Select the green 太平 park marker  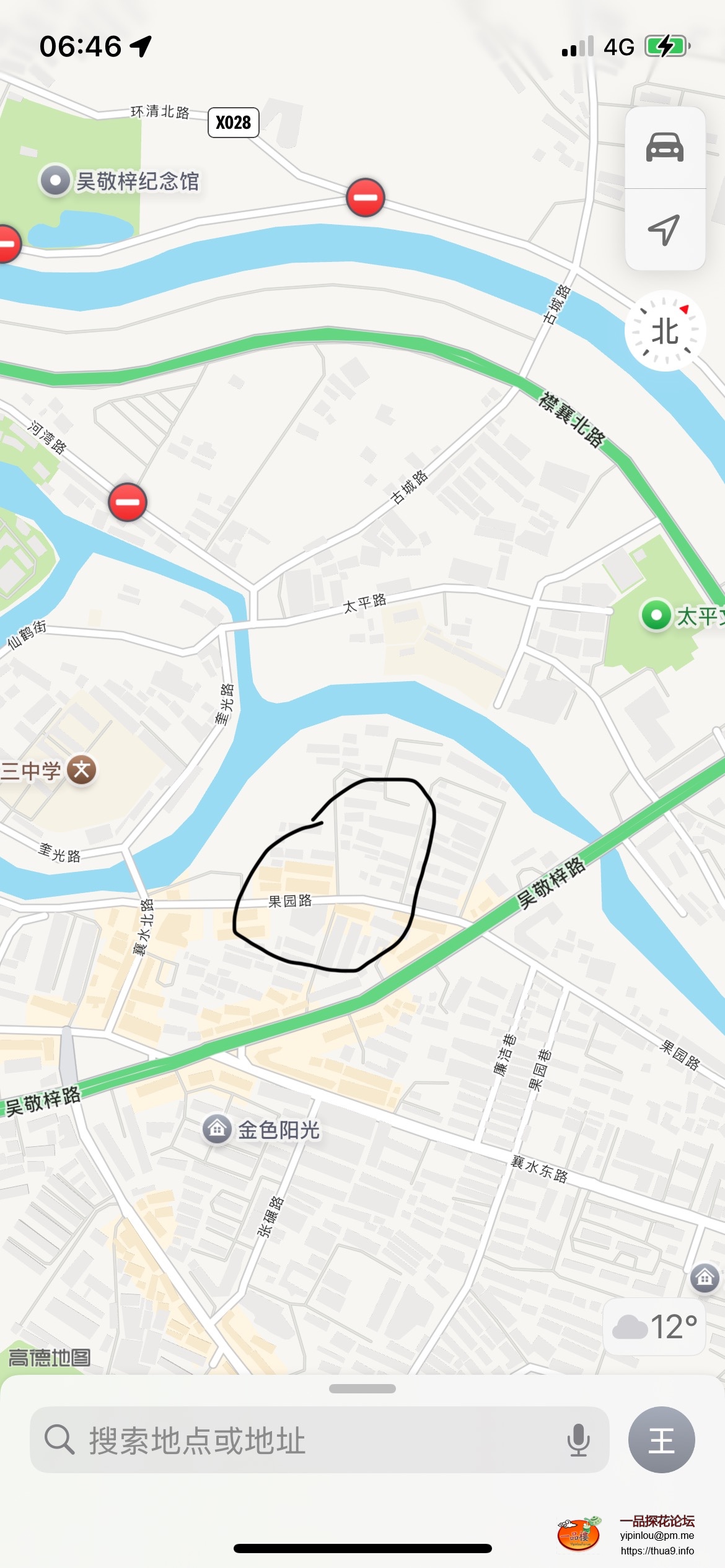click(x=656, y=615)
